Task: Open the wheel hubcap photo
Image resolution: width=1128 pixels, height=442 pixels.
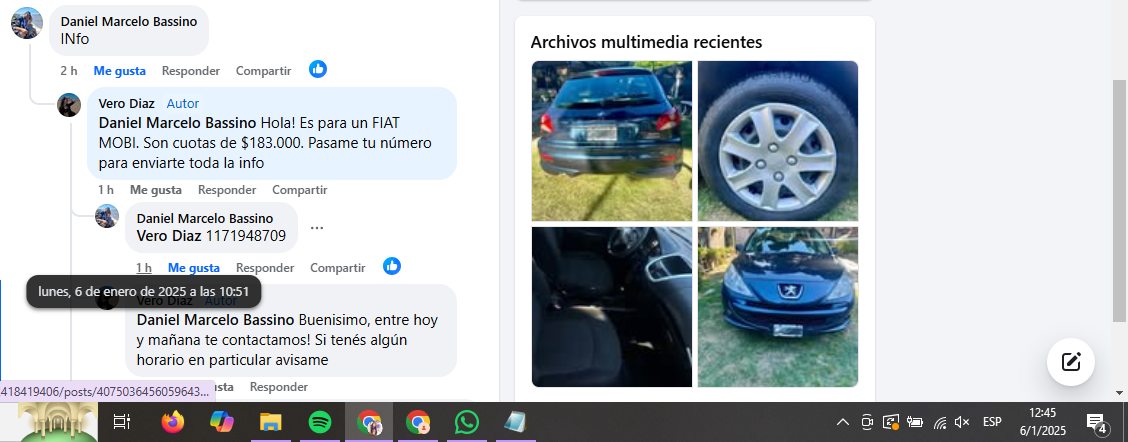Action: point(777,141)
